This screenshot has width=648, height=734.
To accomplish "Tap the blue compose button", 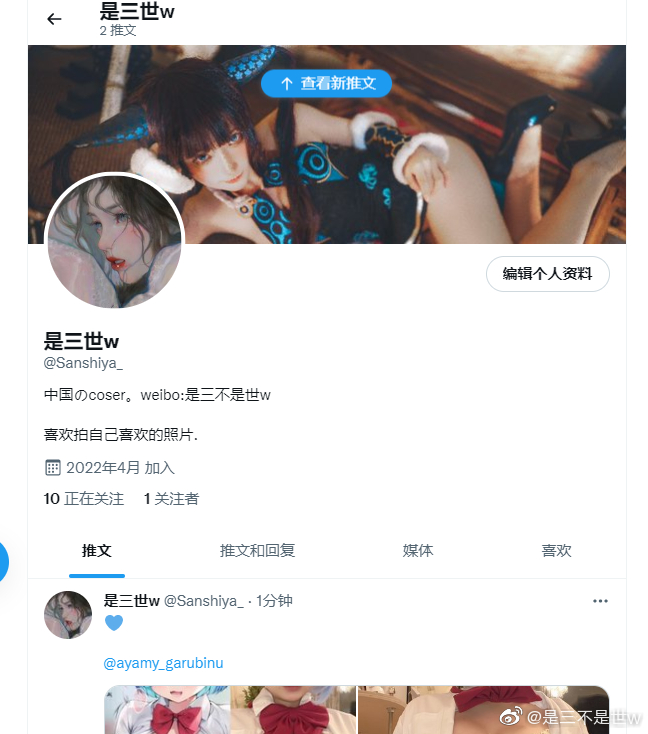I will point(3,561).
